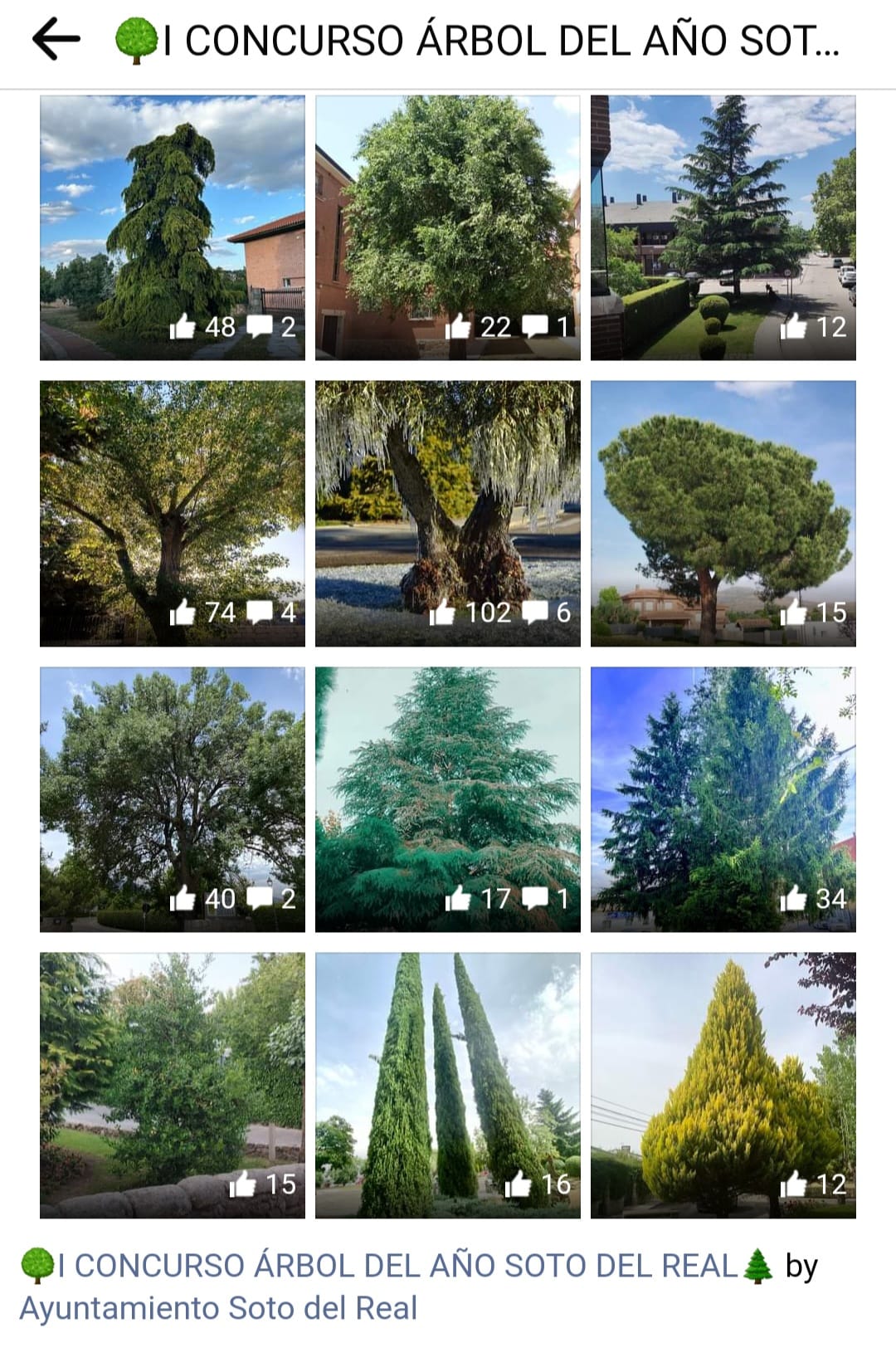
Task: Open the album title link below the grid
Action: (398, 1266)
